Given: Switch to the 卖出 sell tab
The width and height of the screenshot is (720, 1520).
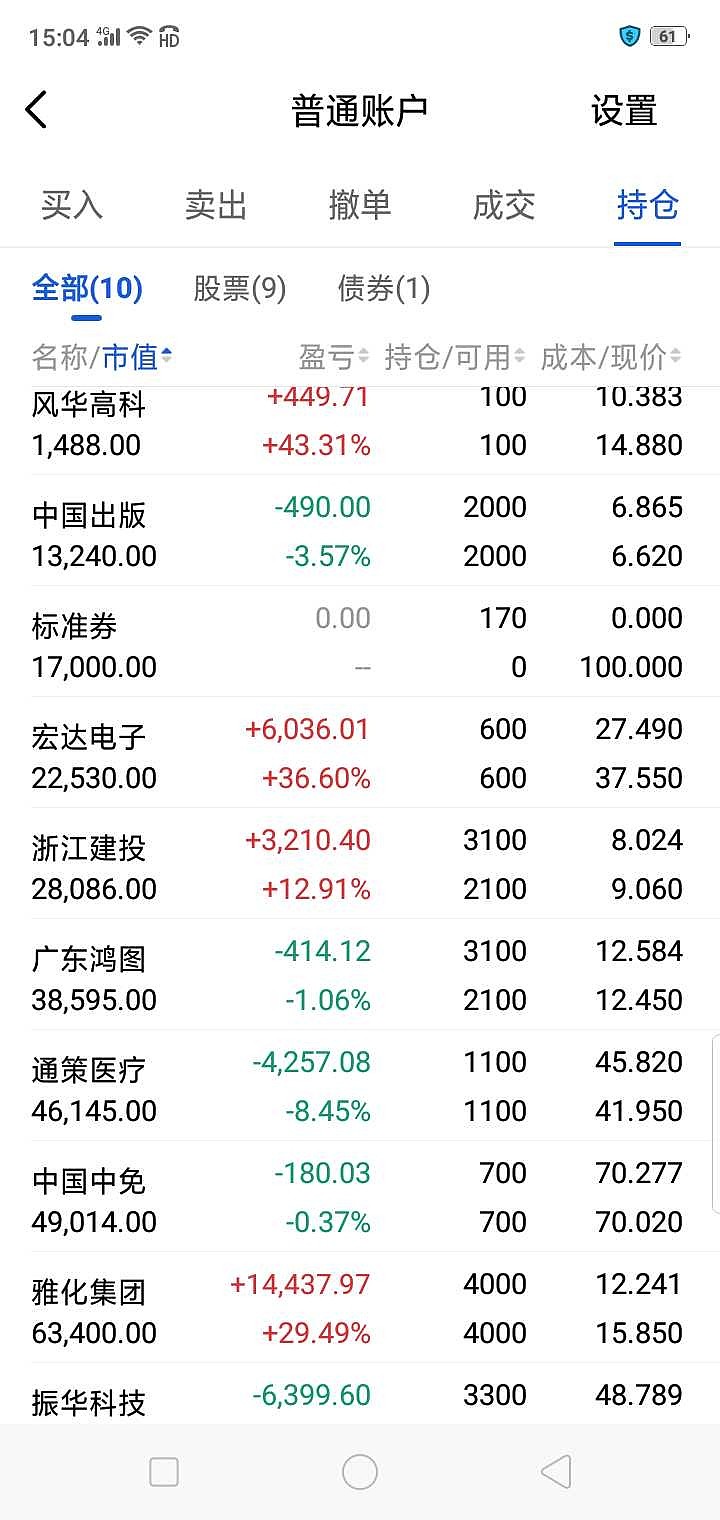Looking at the screenshot, I should (x=216, y=206).
